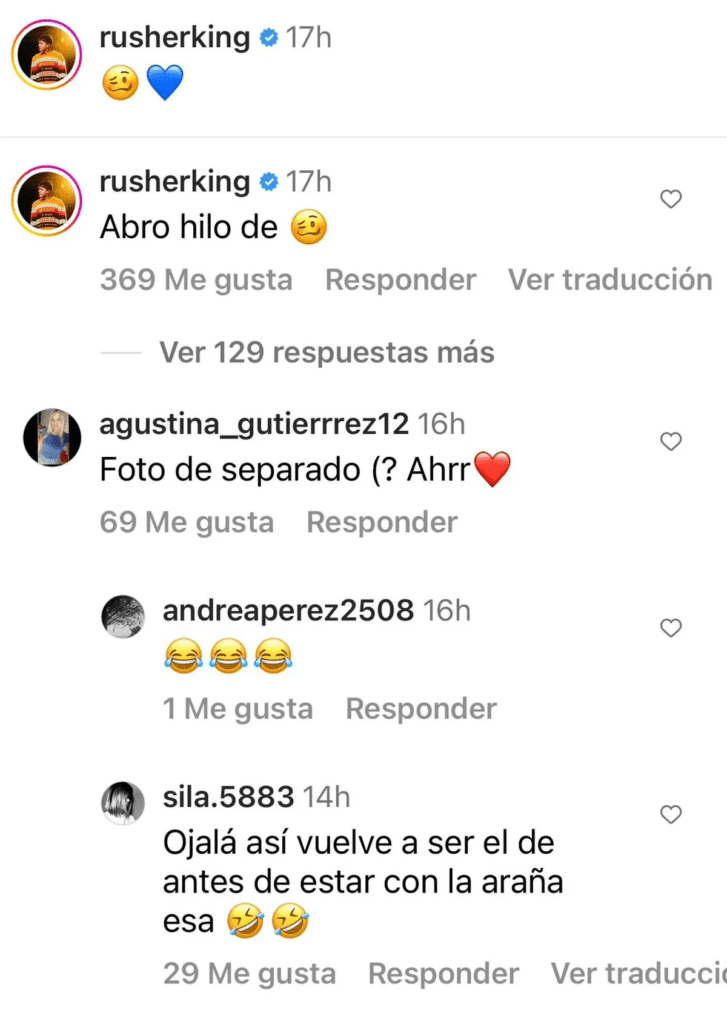This screenshot has width=727, height=1024.
Task: Reply to sila.5883's comment
Action: pyautogui.click(x=443, y=973)
